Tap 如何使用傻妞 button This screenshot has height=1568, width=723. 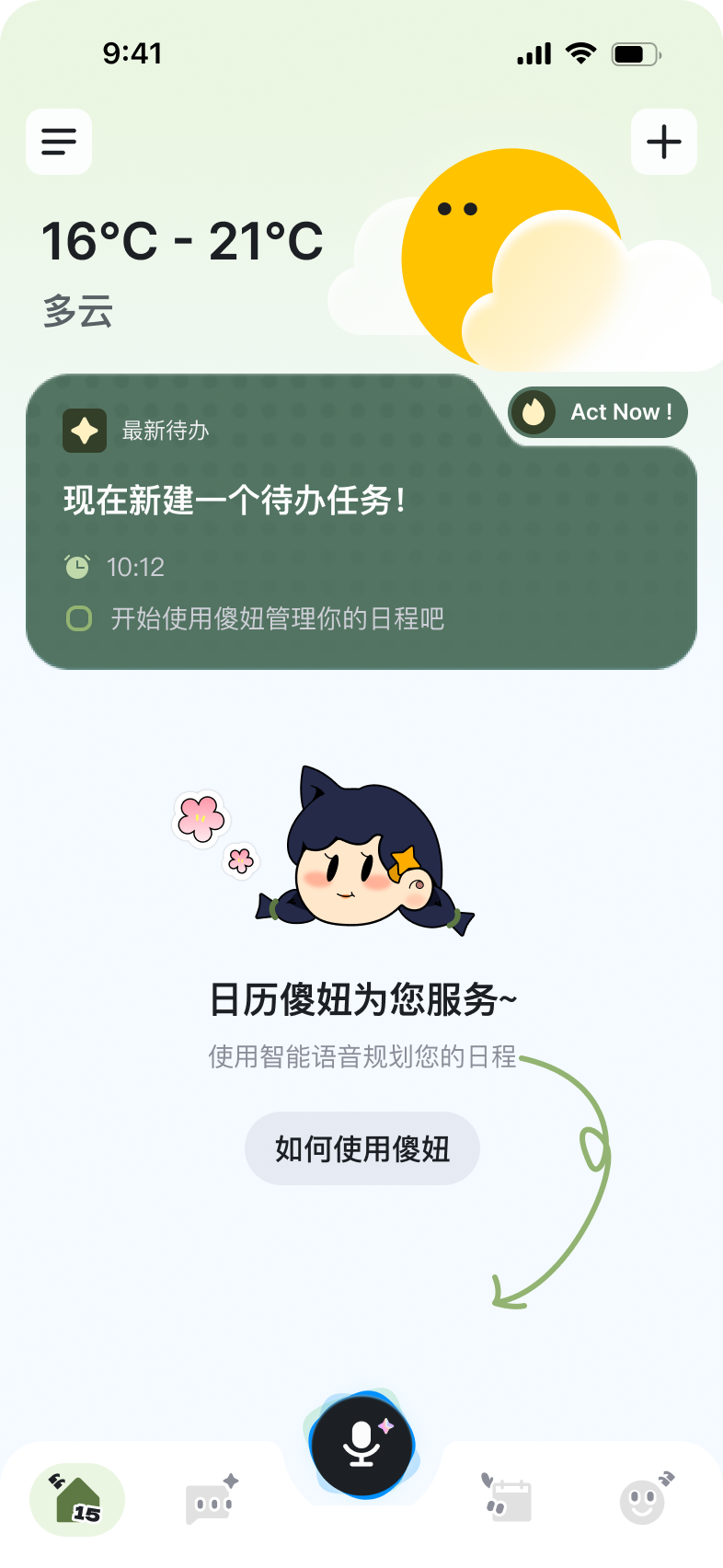click(361, 1148)
